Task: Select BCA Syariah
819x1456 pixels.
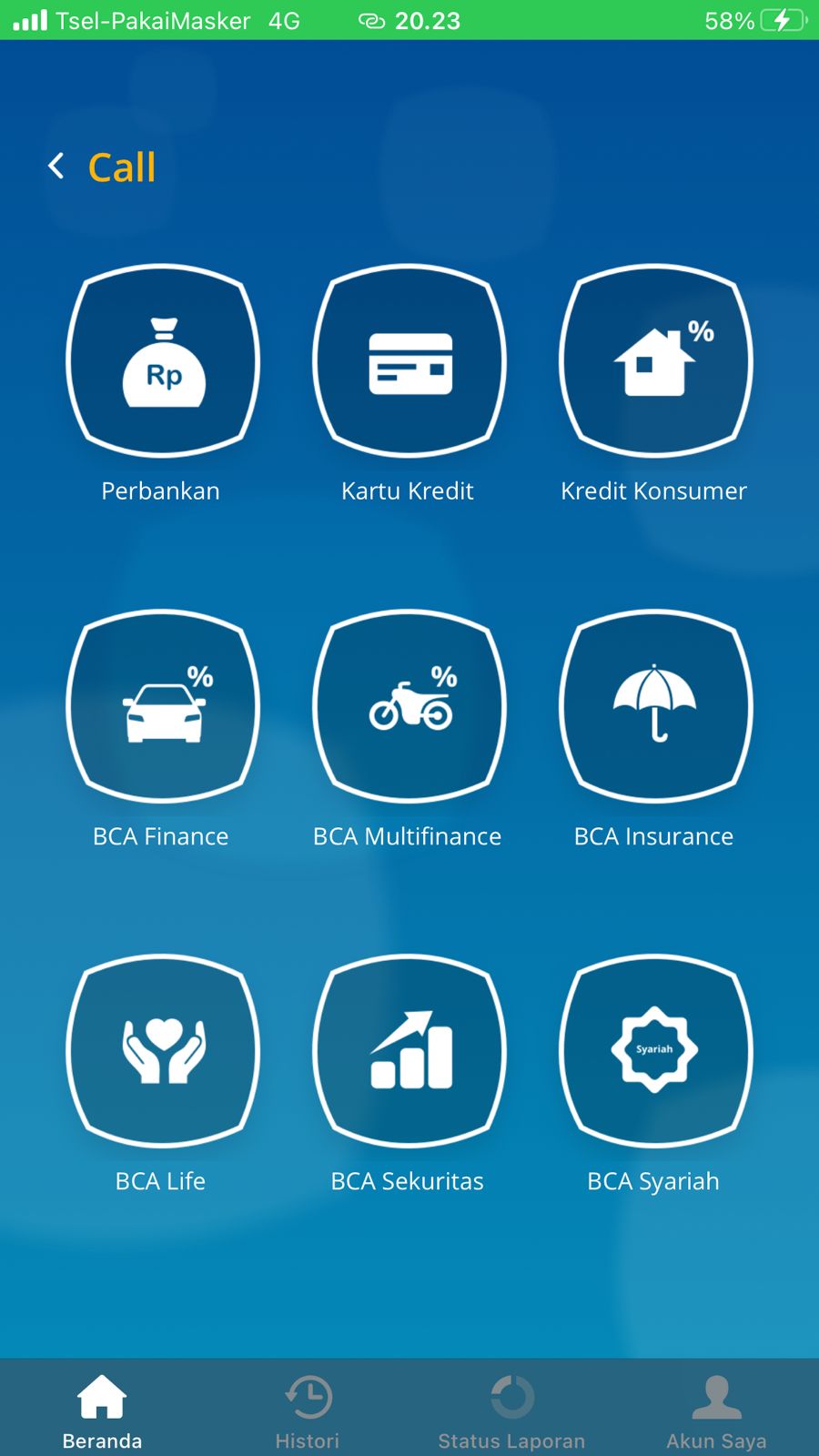Action: pyautogui.click(x=655, y=1051)
